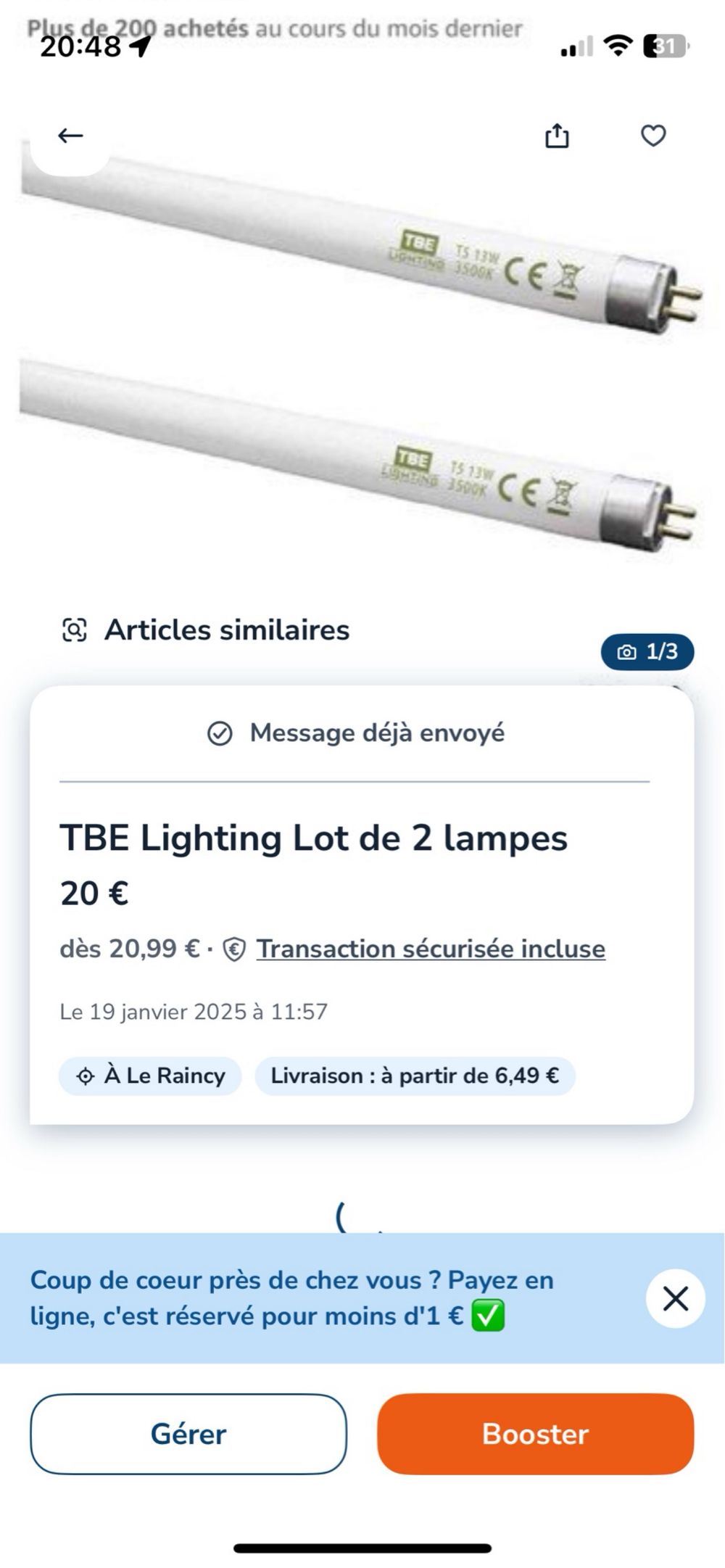Go back using the arrow icon
Viewport: 725px width, 1568px height.
click(70, 136)
